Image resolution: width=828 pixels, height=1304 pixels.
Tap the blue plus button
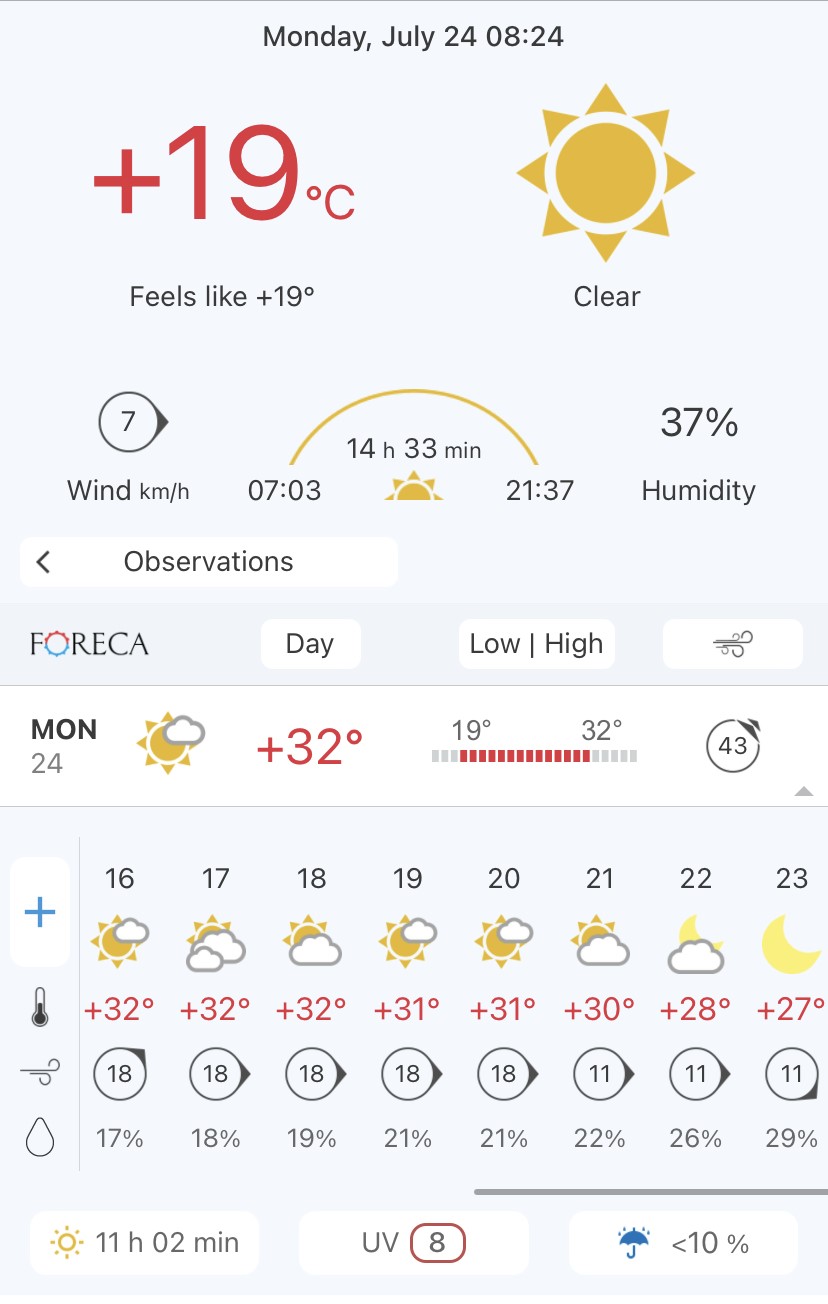(40, 912)
